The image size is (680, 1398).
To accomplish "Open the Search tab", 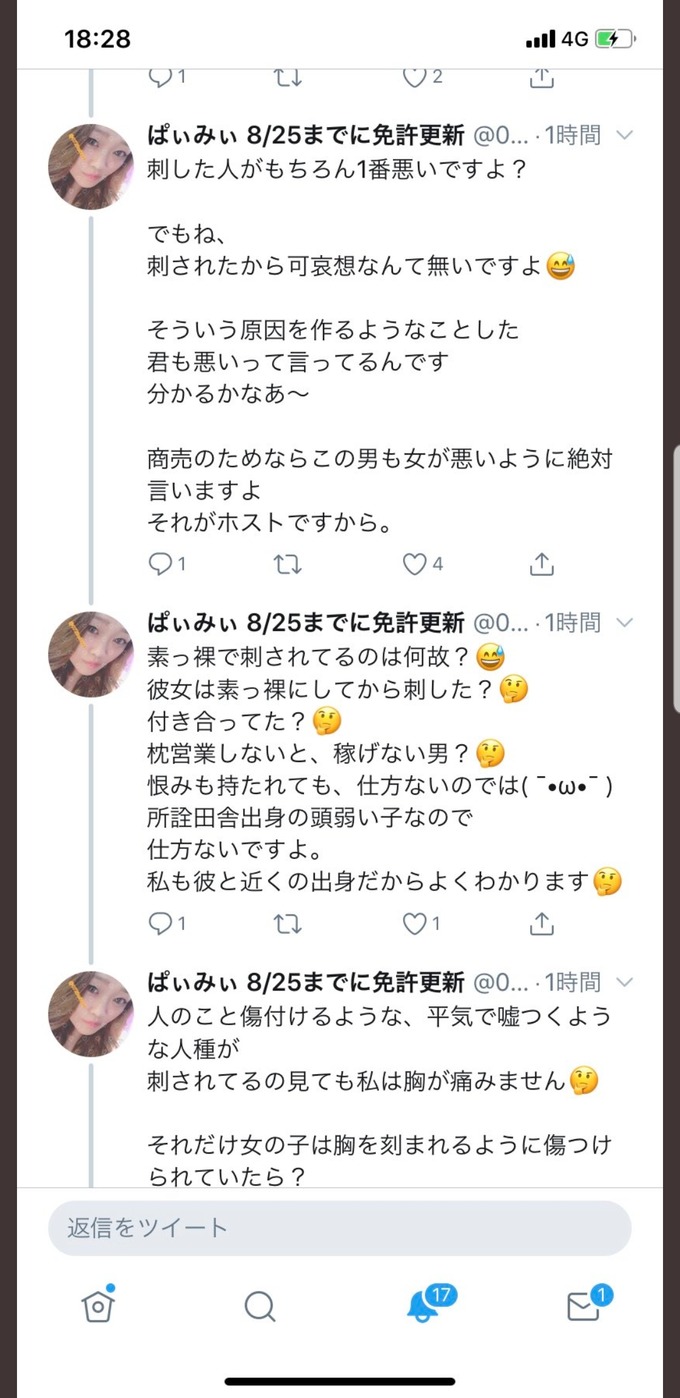I will click(259, 1306).
